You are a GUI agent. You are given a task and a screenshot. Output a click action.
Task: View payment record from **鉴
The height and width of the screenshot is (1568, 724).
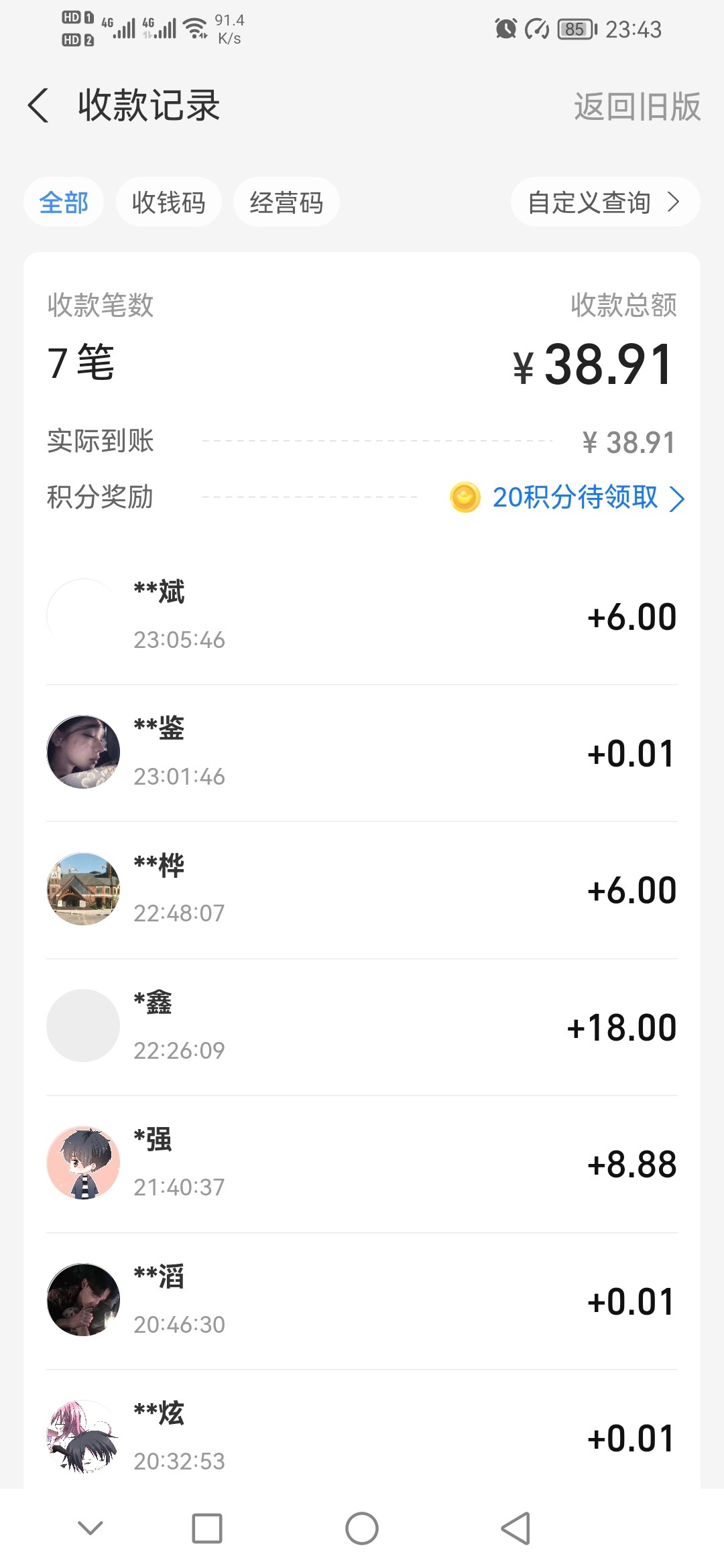(362, 753)
